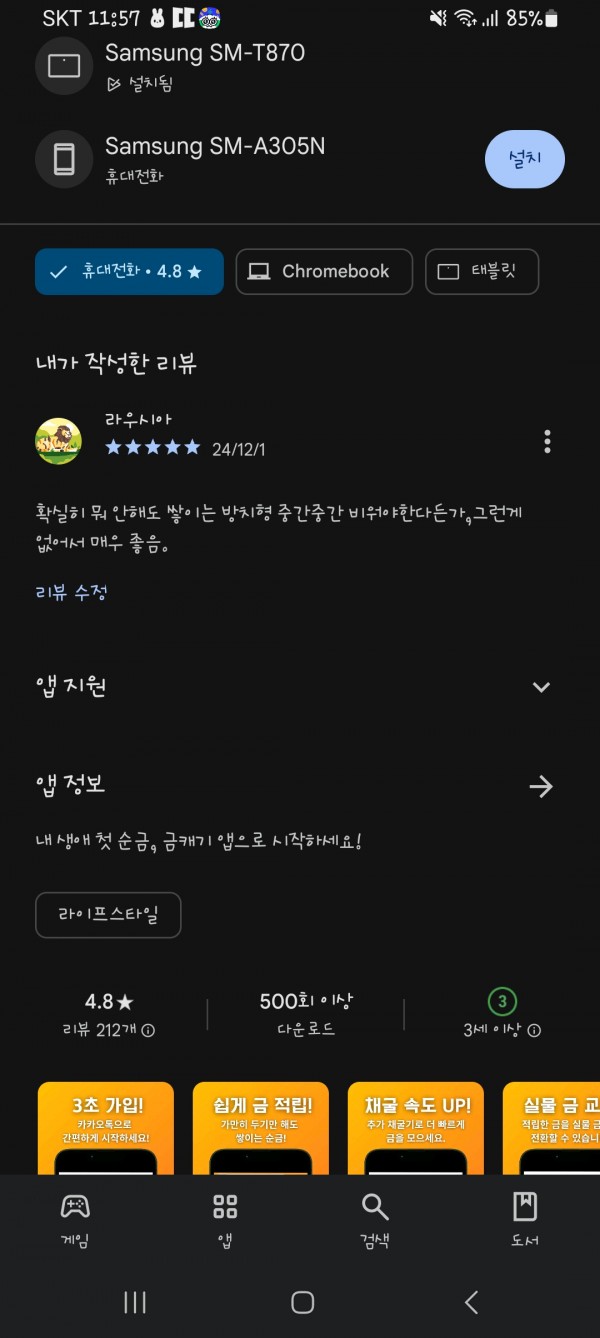This screenshot has width=600, height=1338.
Task: Tap the 라이프스타일 category chip
Action: tap(108, 915)
